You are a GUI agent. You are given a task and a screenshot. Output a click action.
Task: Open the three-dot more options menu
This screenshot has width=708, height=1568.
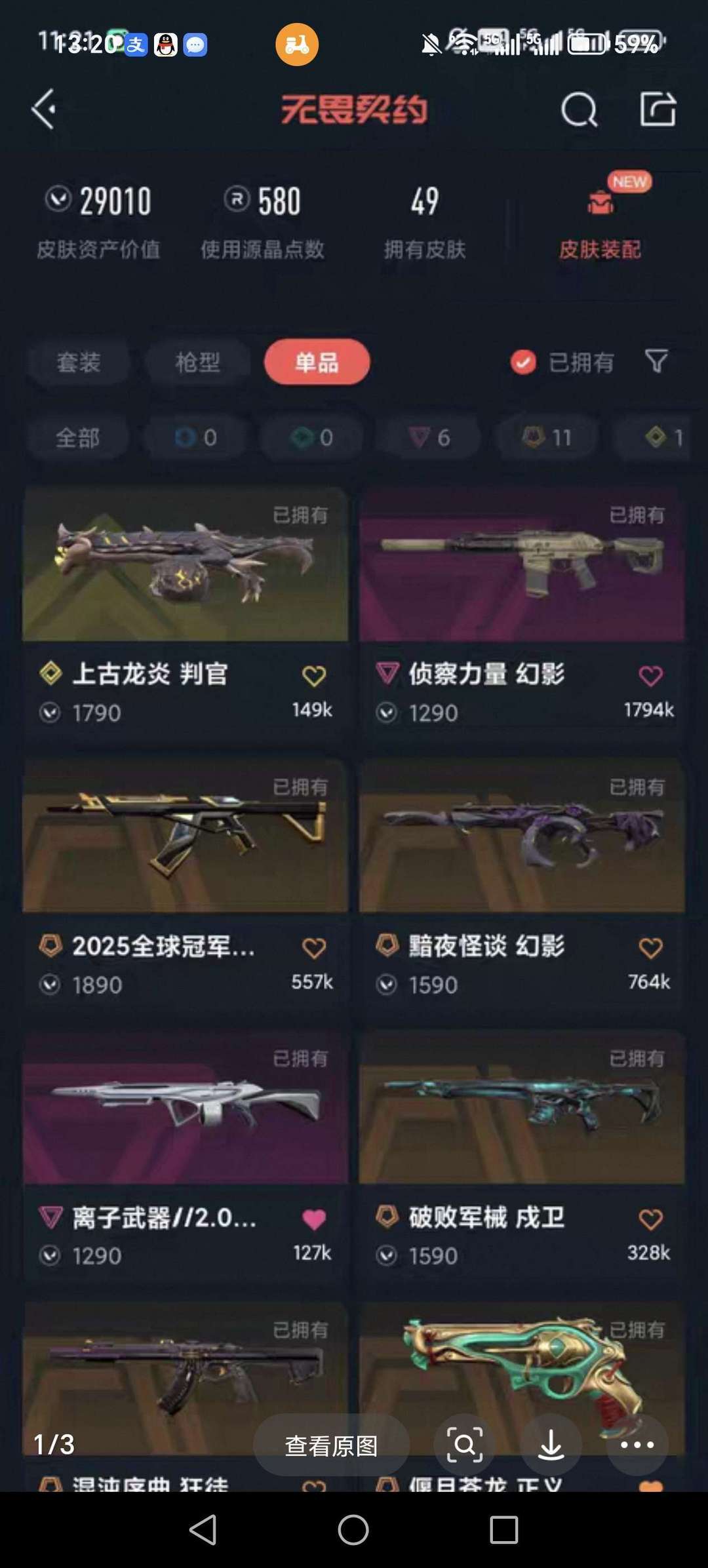click(x=637, y=1445)
